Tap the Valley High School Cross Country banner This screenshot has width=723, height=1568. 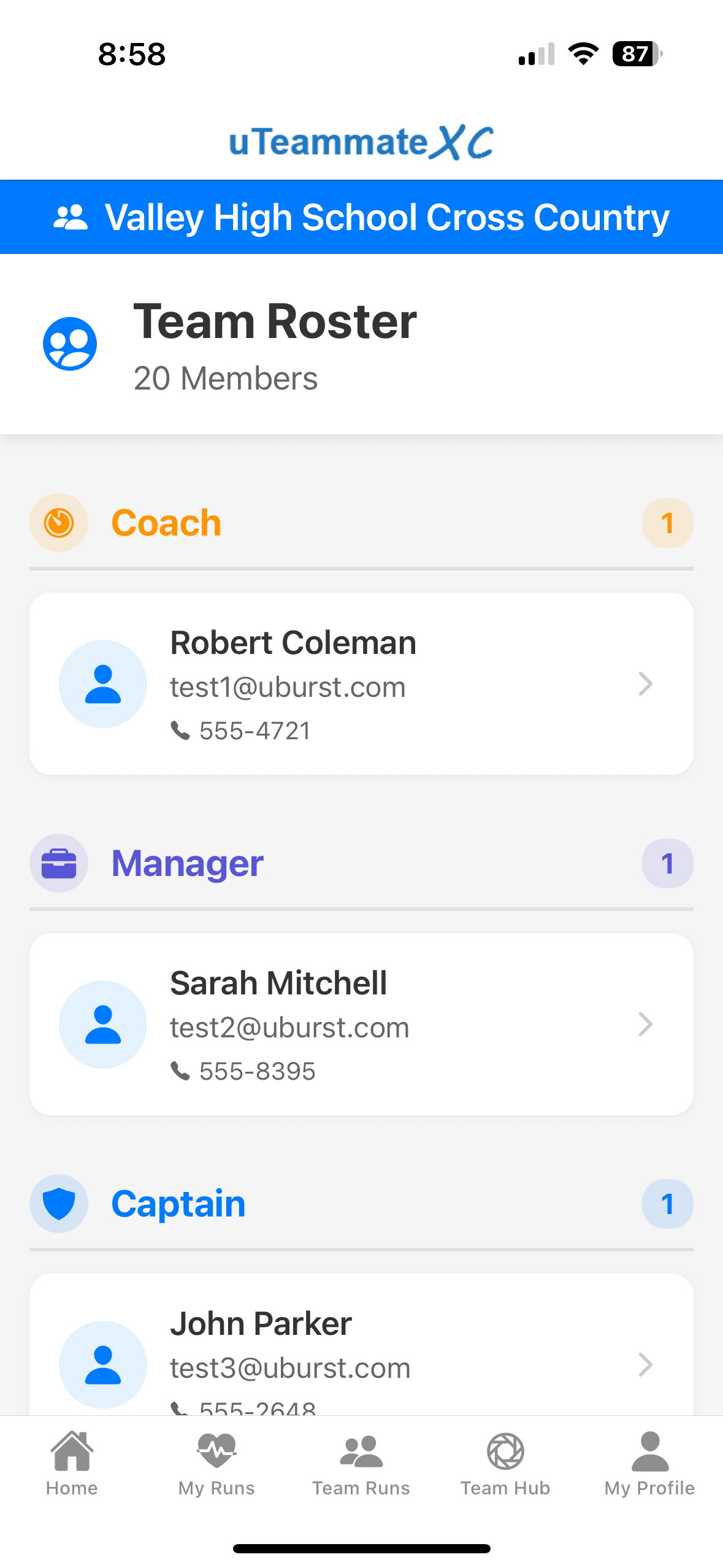[x=361, y=217]
